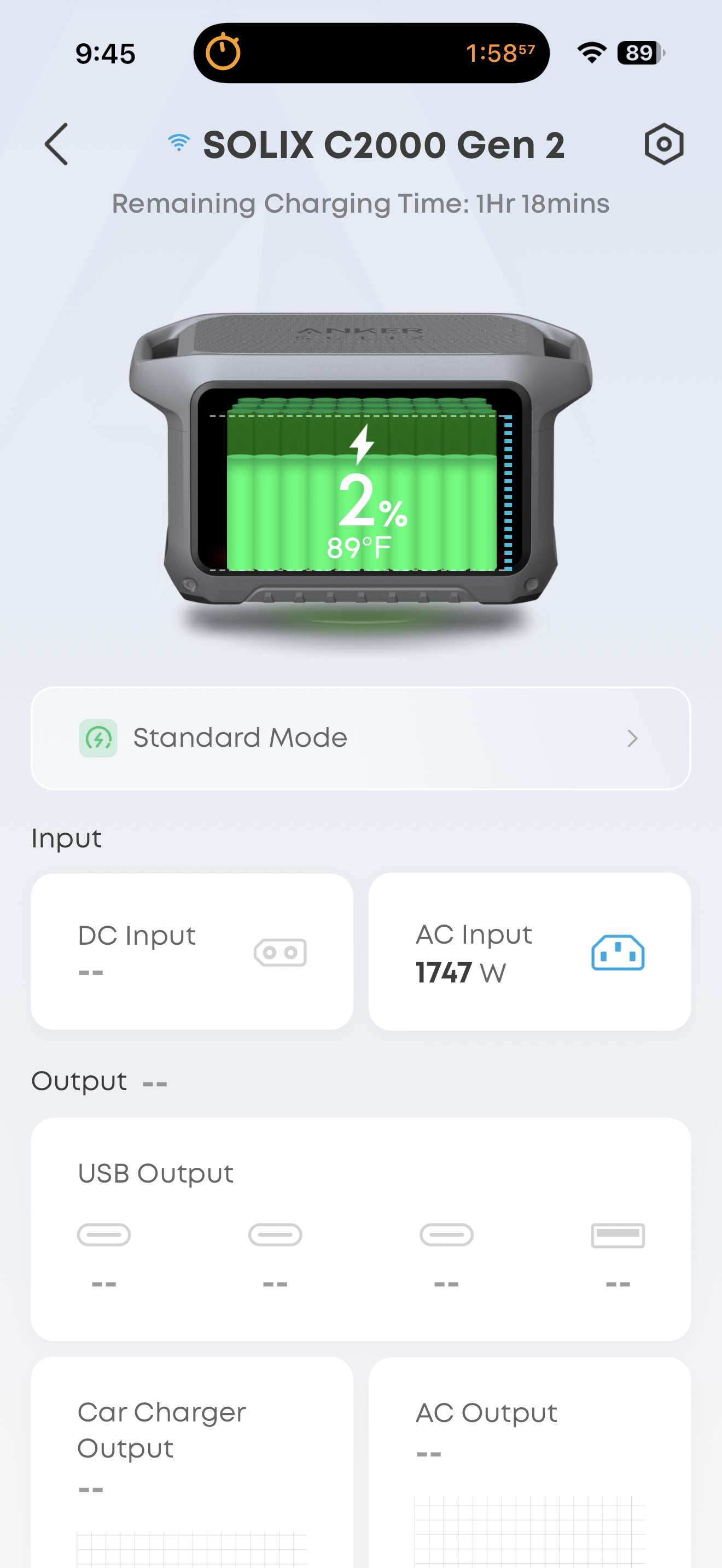Tap the timer in the Dynamic Island
722x1568 pixels.
[371, 53]
